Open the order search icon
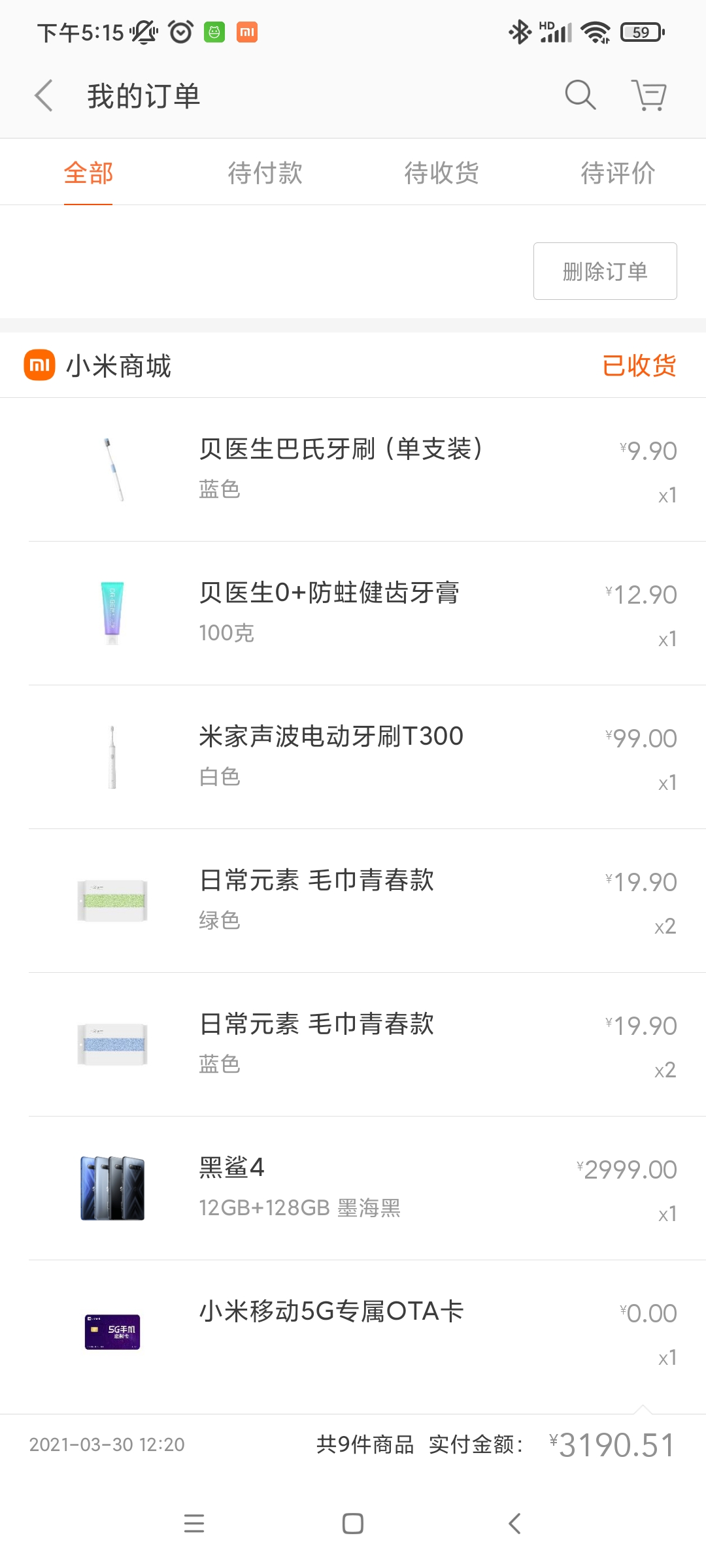Image resolution: width=706 pixels, height=1568 pixels. point(580,96)
